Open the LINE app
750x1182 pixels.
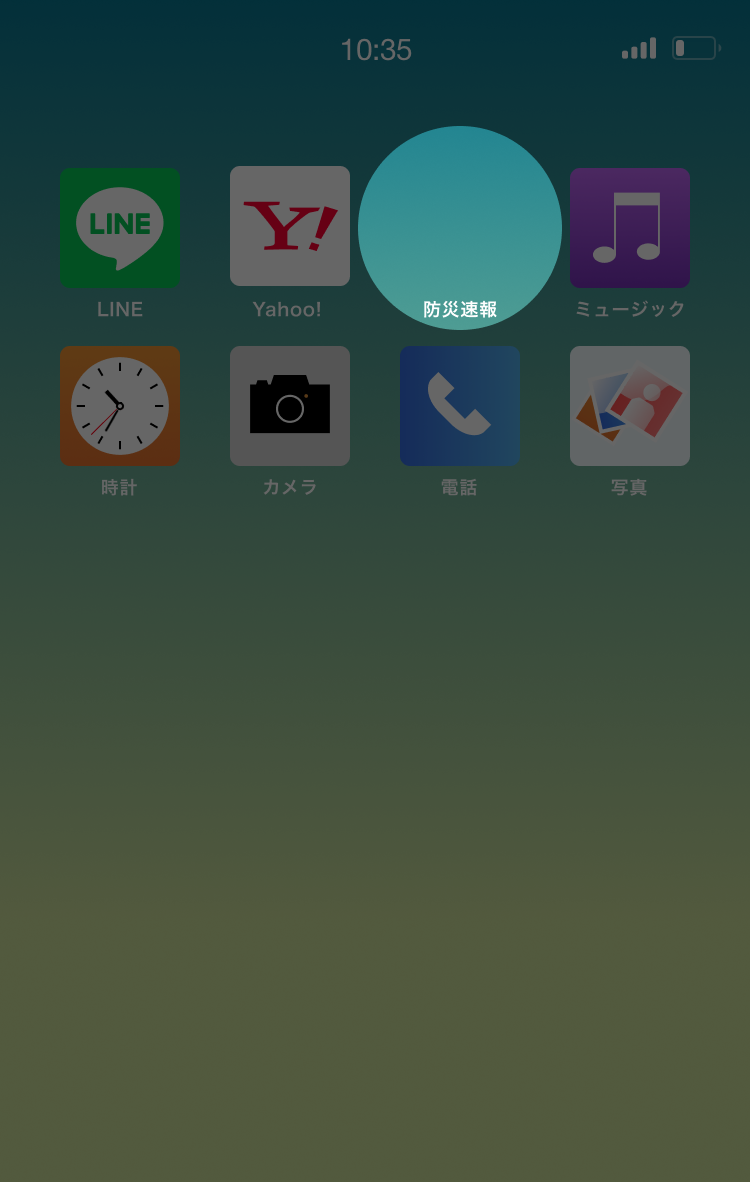tap(120, 228)
